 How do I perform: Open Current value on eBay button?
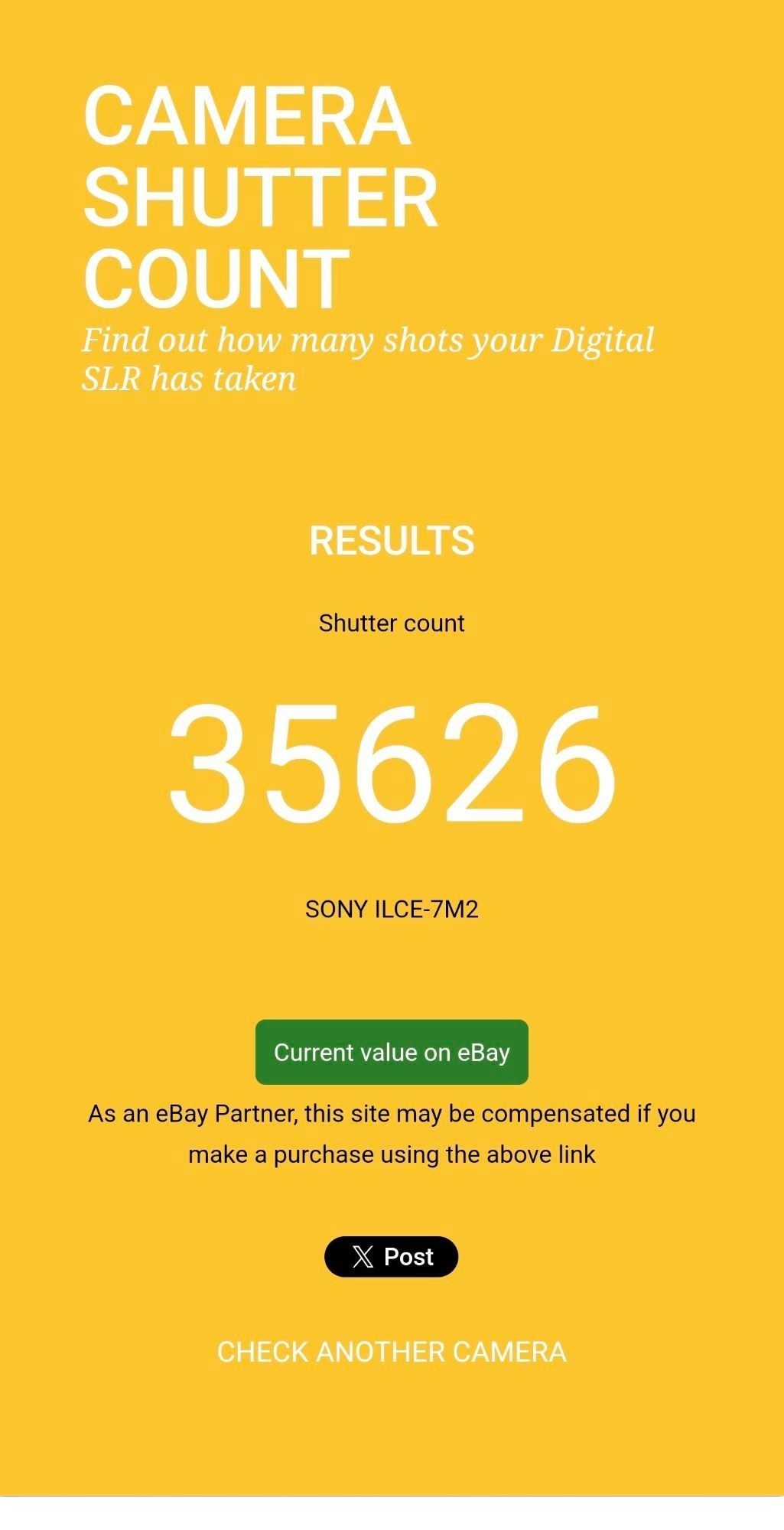click(x=392, y=1052)
